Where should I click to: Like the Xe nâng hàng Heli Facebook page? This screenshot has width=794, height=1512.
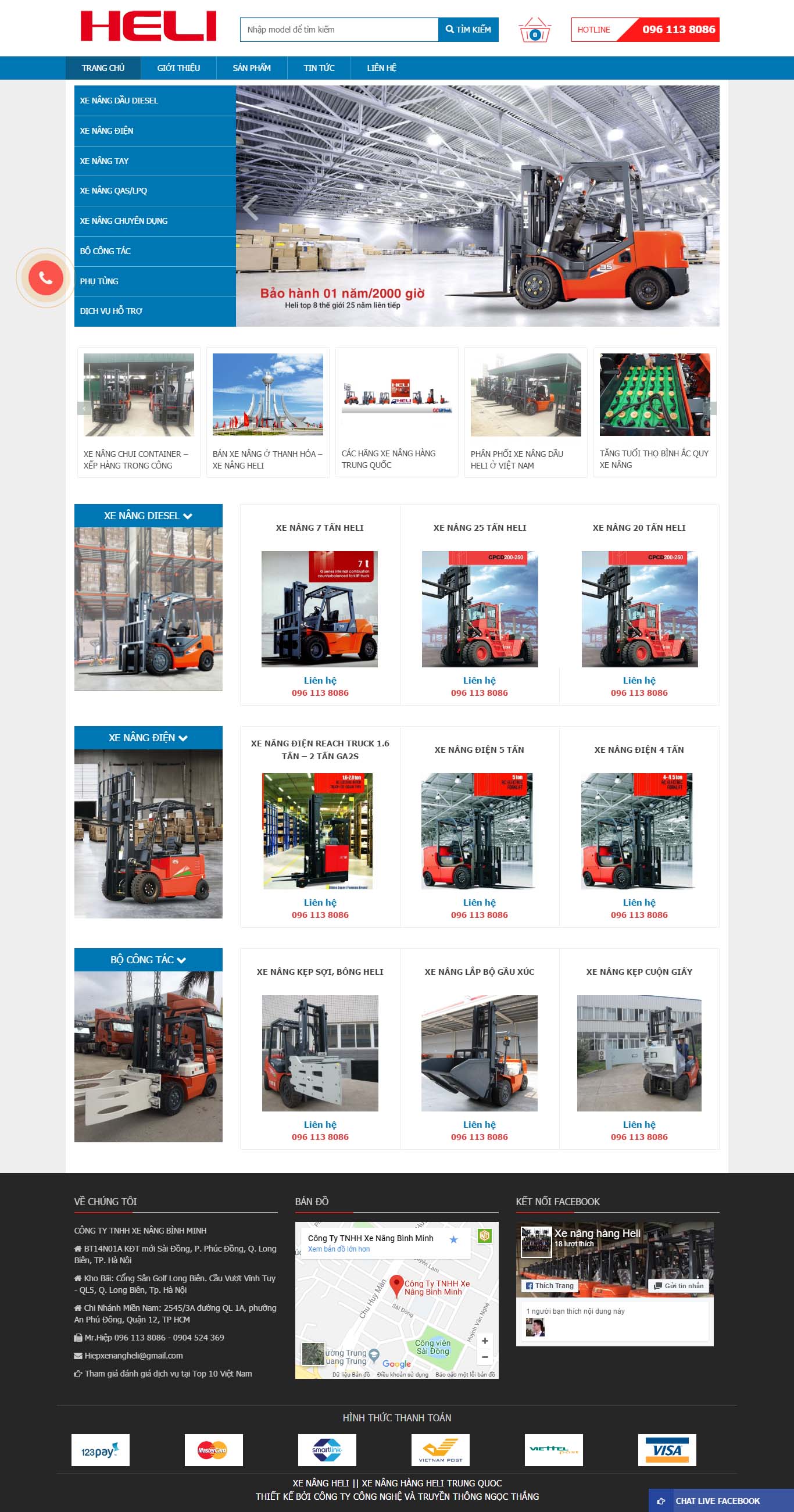(x=550, y=1285)
